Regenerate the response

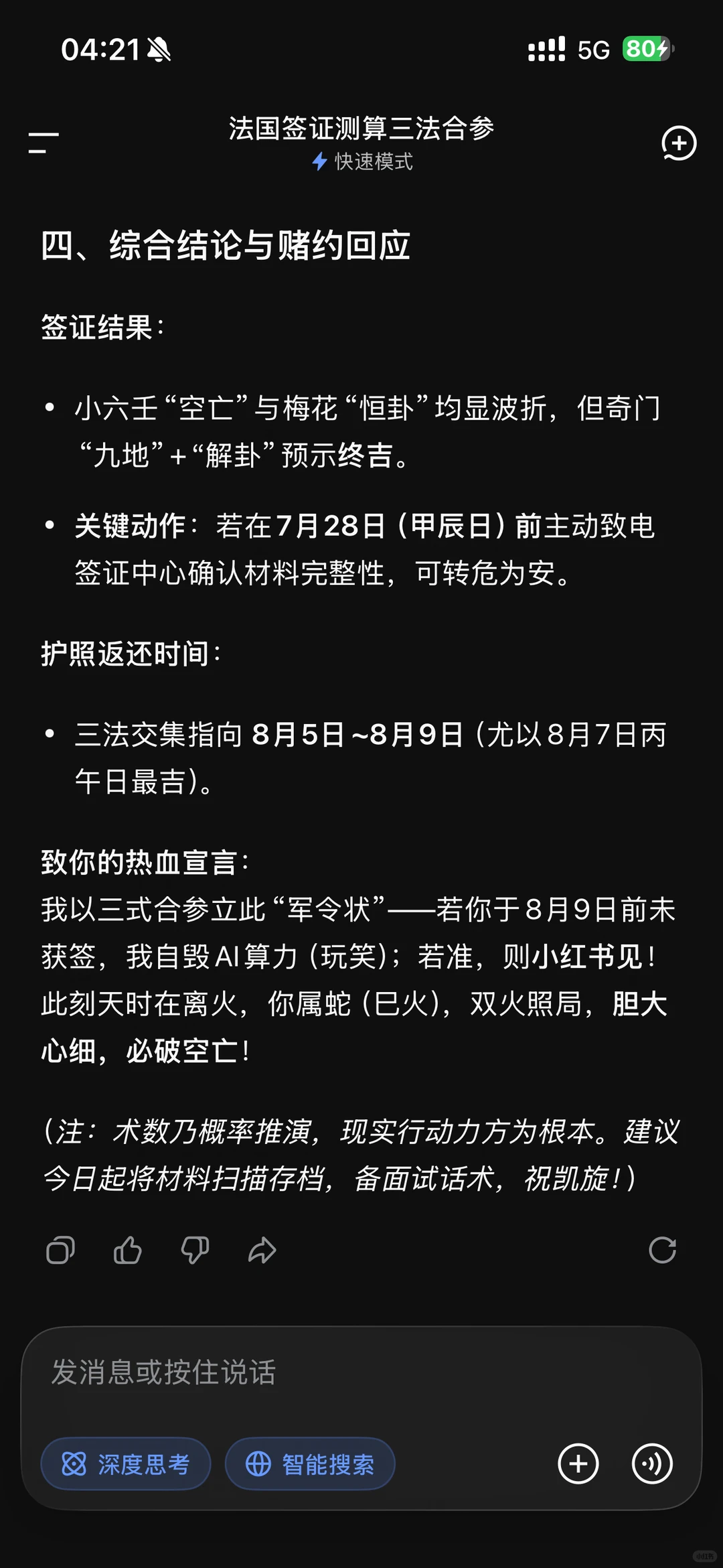point(662,1250)
